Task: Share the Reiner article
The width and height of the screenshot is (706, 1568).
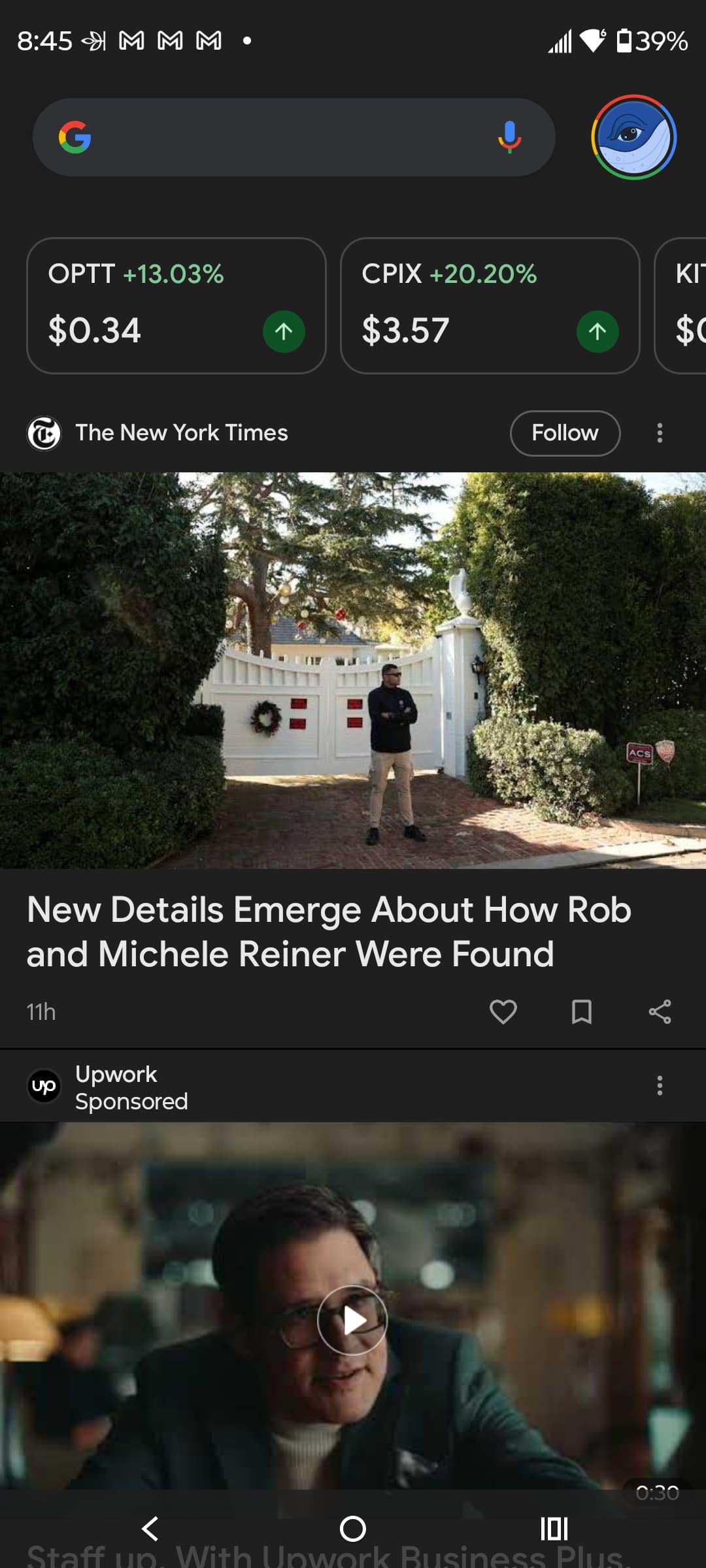Action: (660, 1012)
